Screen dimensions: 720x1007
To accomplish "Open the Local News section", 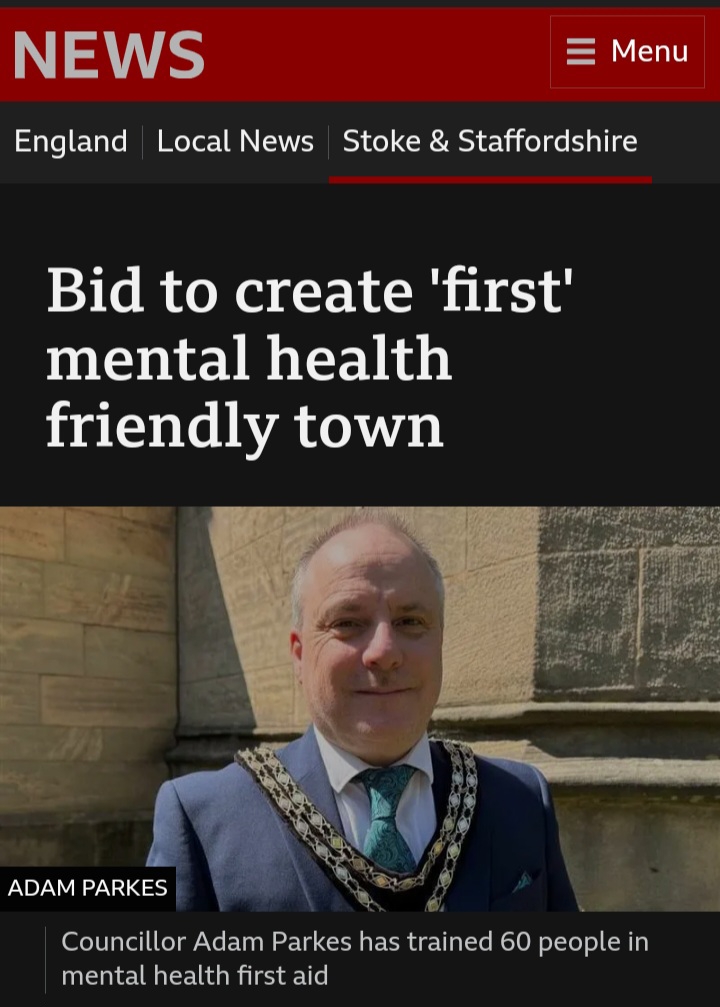I will (x=235, y=141).
